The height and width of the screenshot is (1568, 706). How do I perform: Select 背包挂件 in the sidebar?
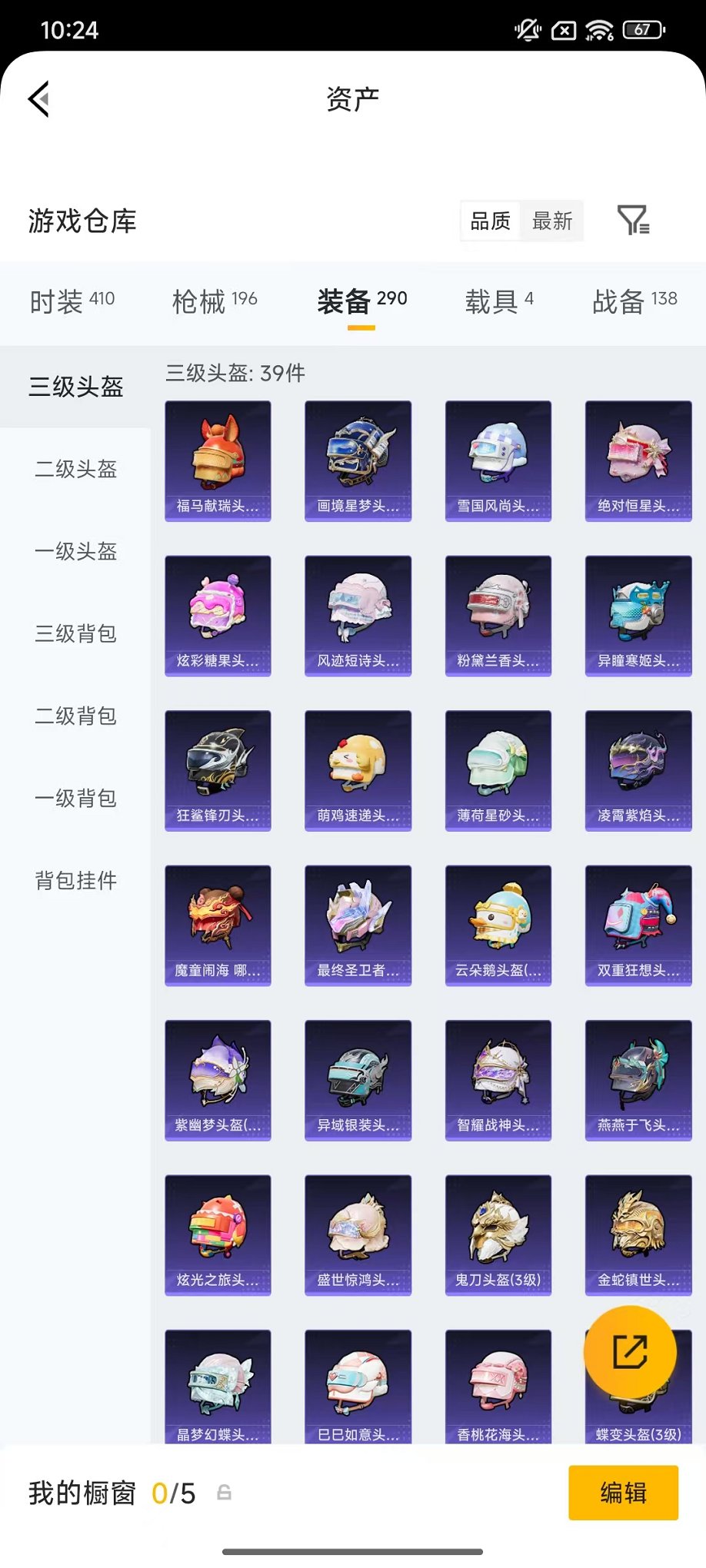74,882
